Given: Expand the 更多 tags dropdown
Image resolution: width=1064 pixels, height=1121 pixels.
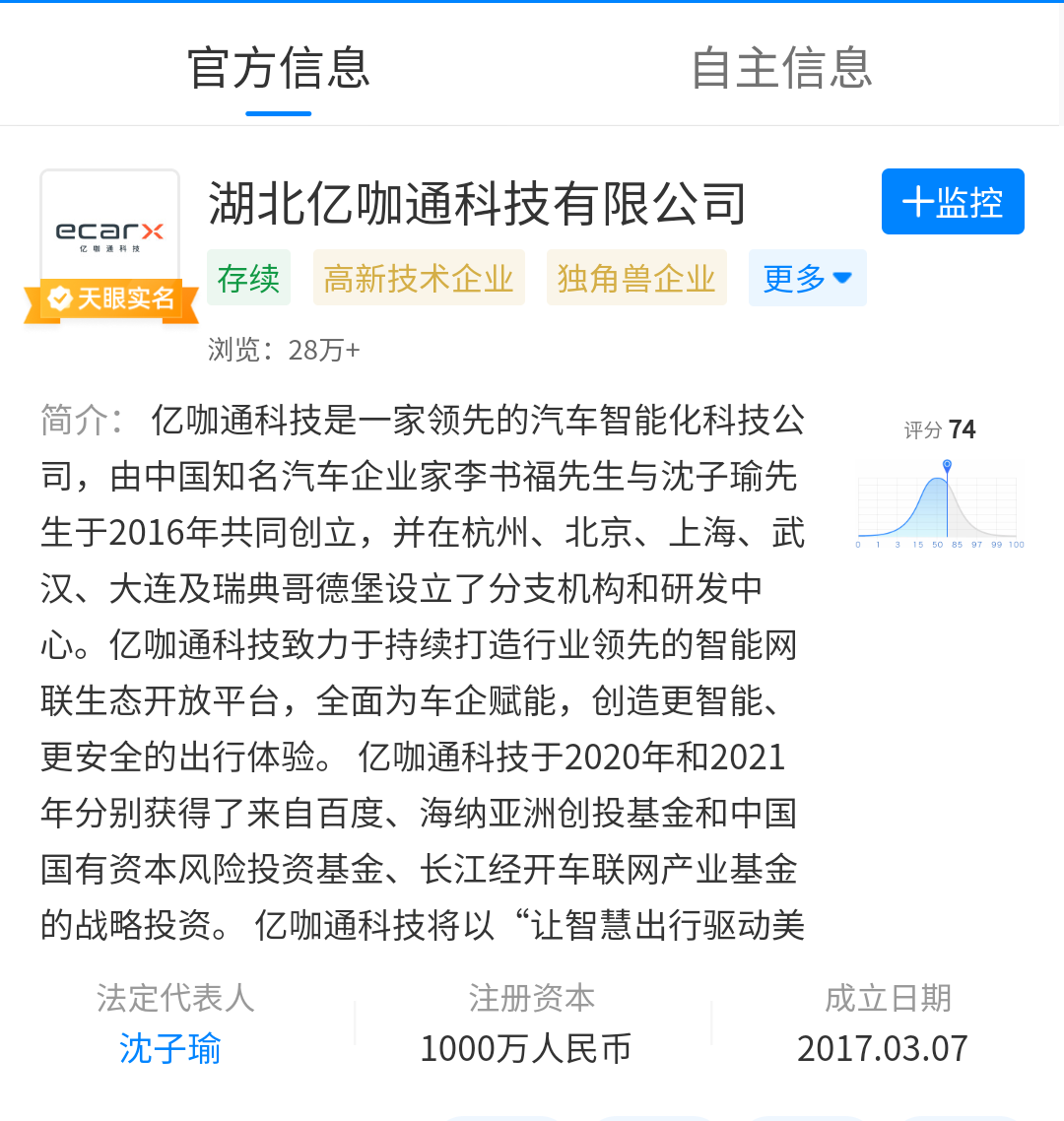Looking at the screenshot, I should 807,279.
